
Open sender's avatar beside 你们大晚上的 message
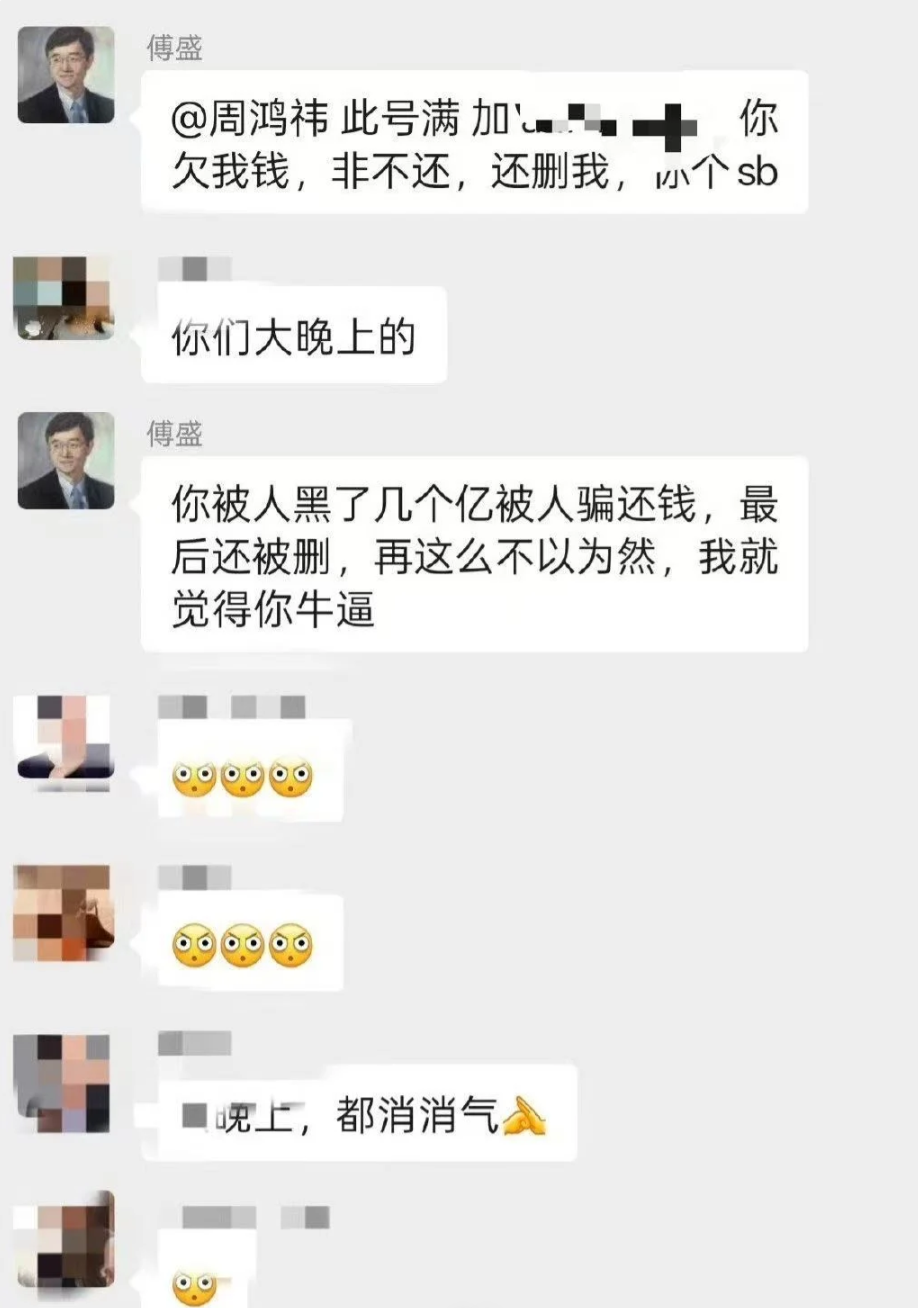[x=64, y=298]
